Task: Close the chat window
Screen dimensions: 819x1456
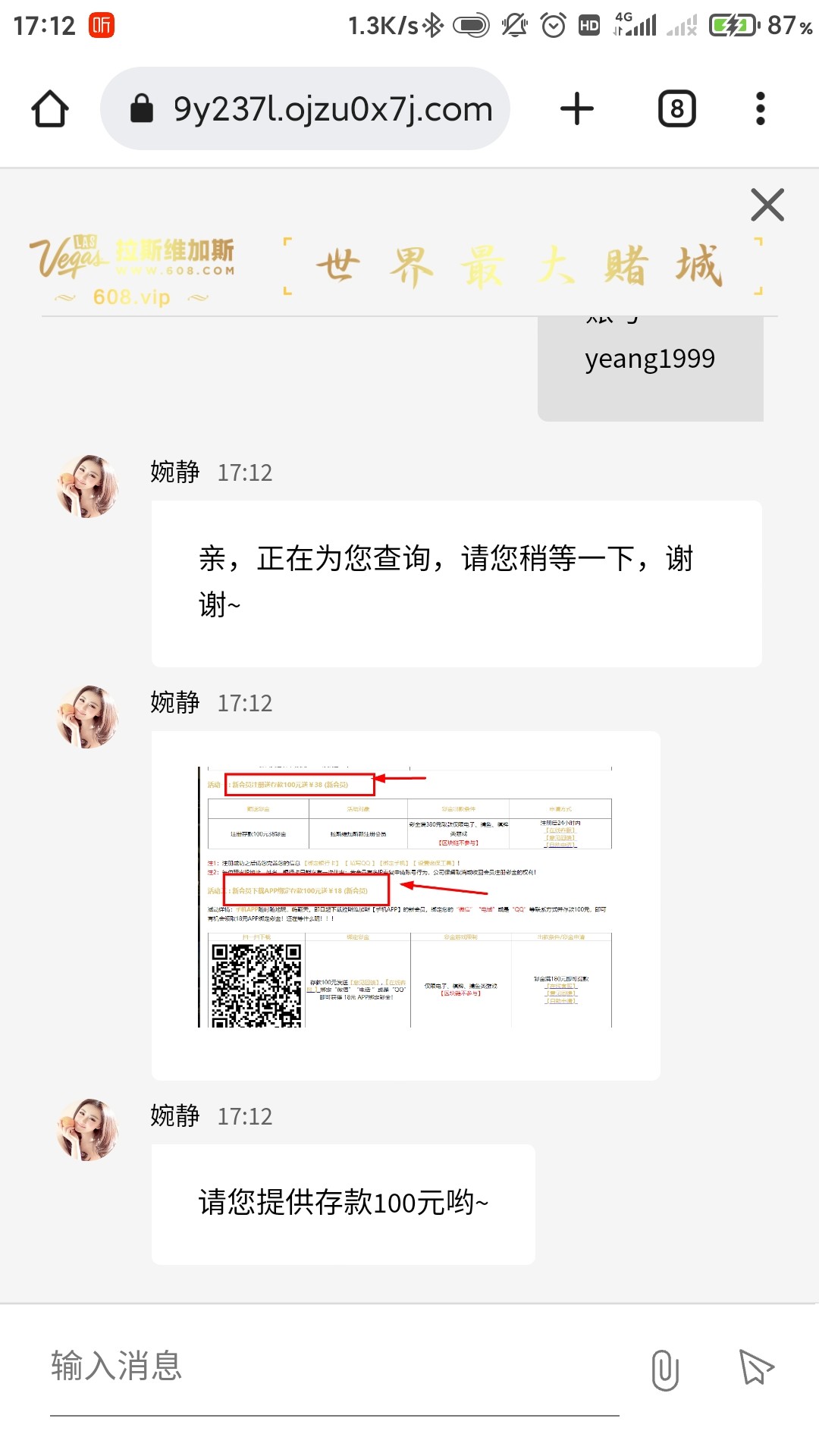Action: [x=767, y=205]
